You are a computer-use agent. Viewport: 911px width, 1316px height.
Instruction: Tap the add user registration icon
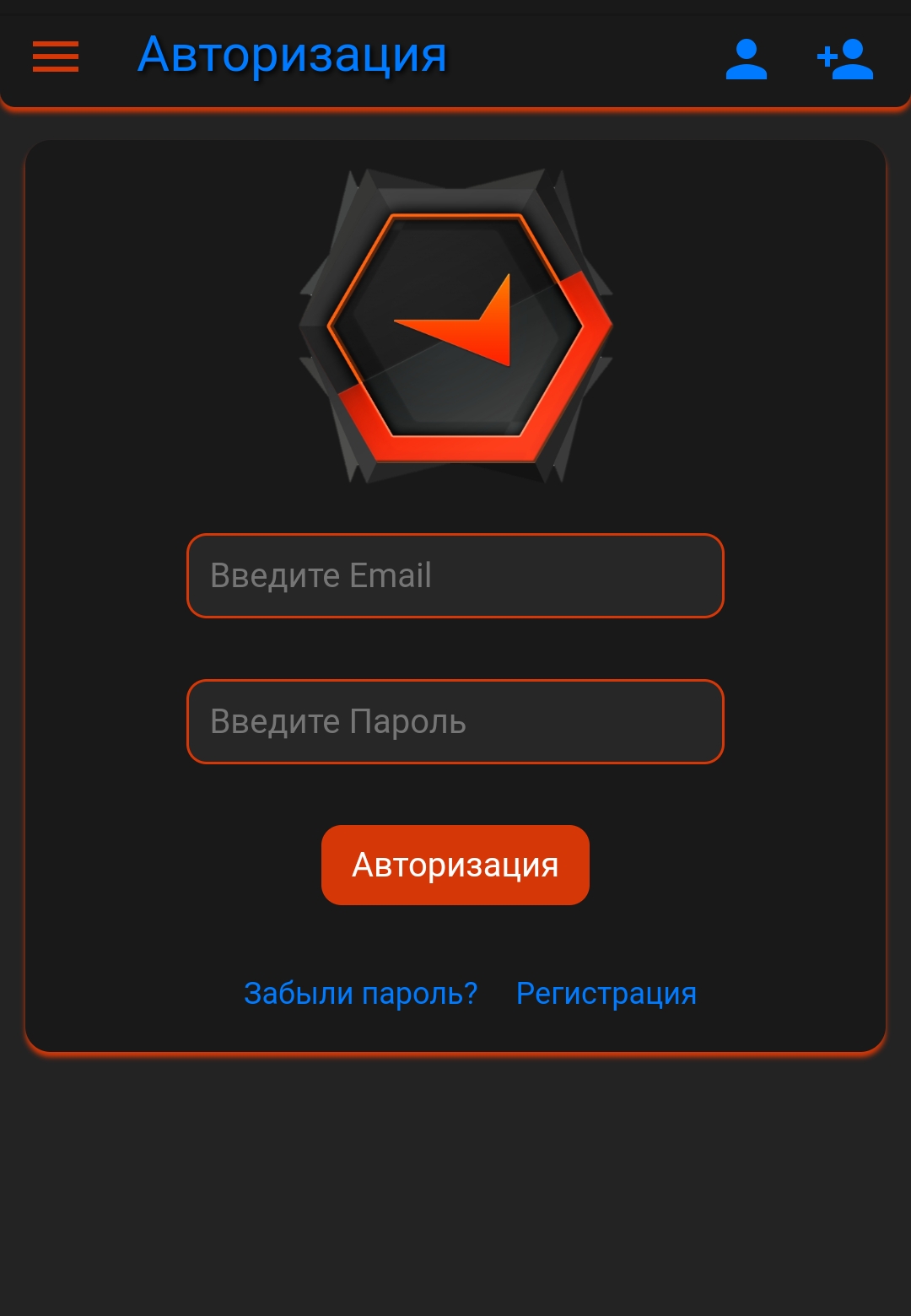pos(845,59)
